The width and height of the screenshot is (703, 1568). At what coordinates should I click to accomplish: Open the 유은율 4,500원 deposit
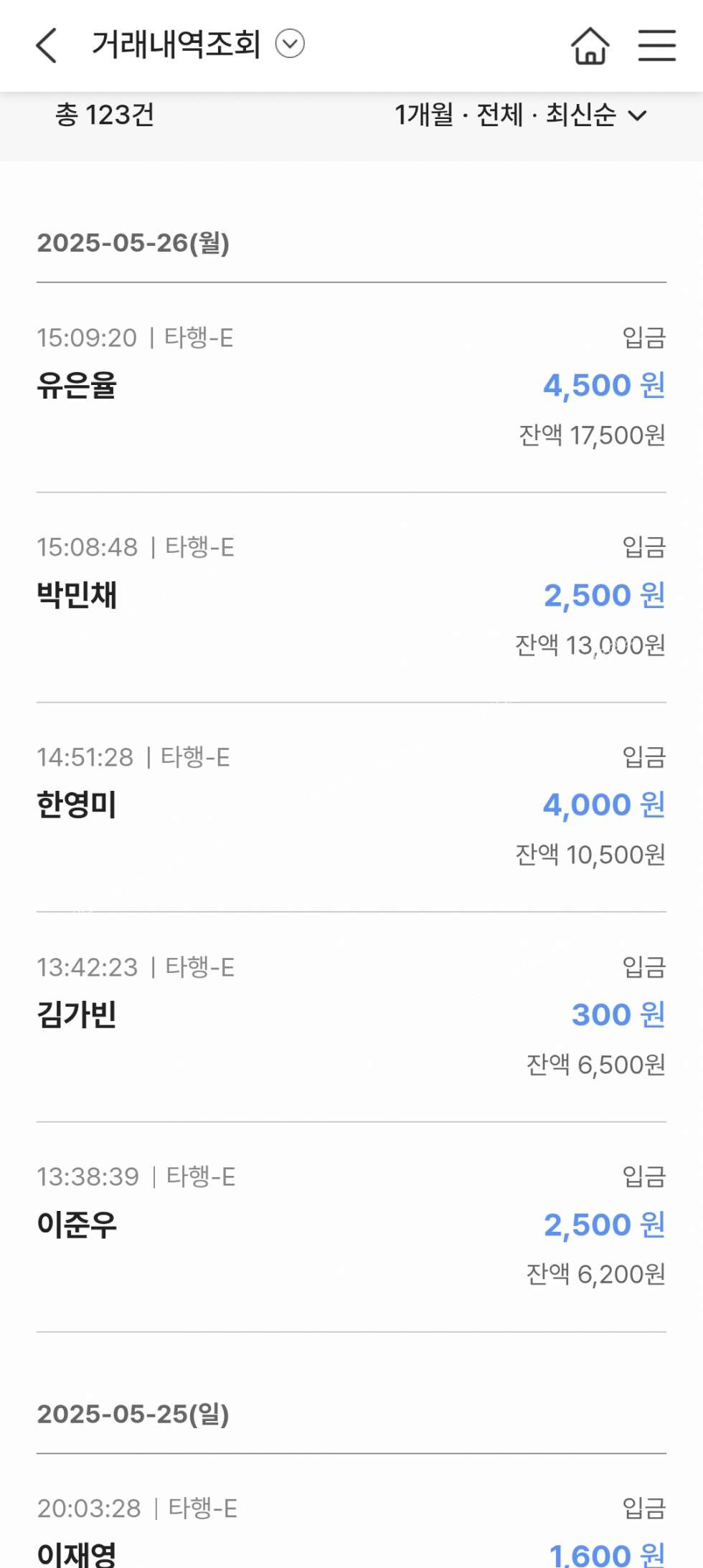coord(351,387)
